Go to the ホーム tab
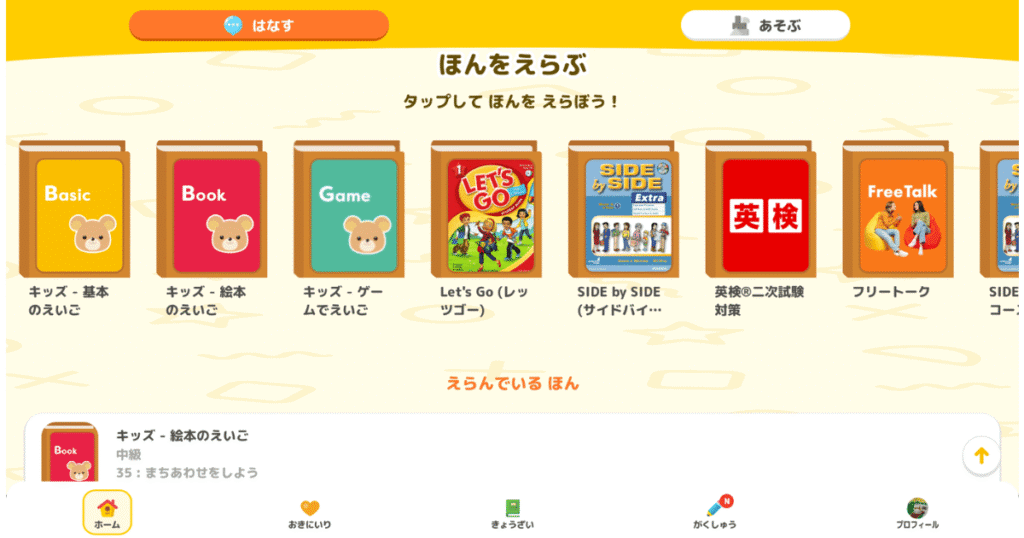Image resolution: width=1024 pixels, height=538 pixels. tap(107, 513)
